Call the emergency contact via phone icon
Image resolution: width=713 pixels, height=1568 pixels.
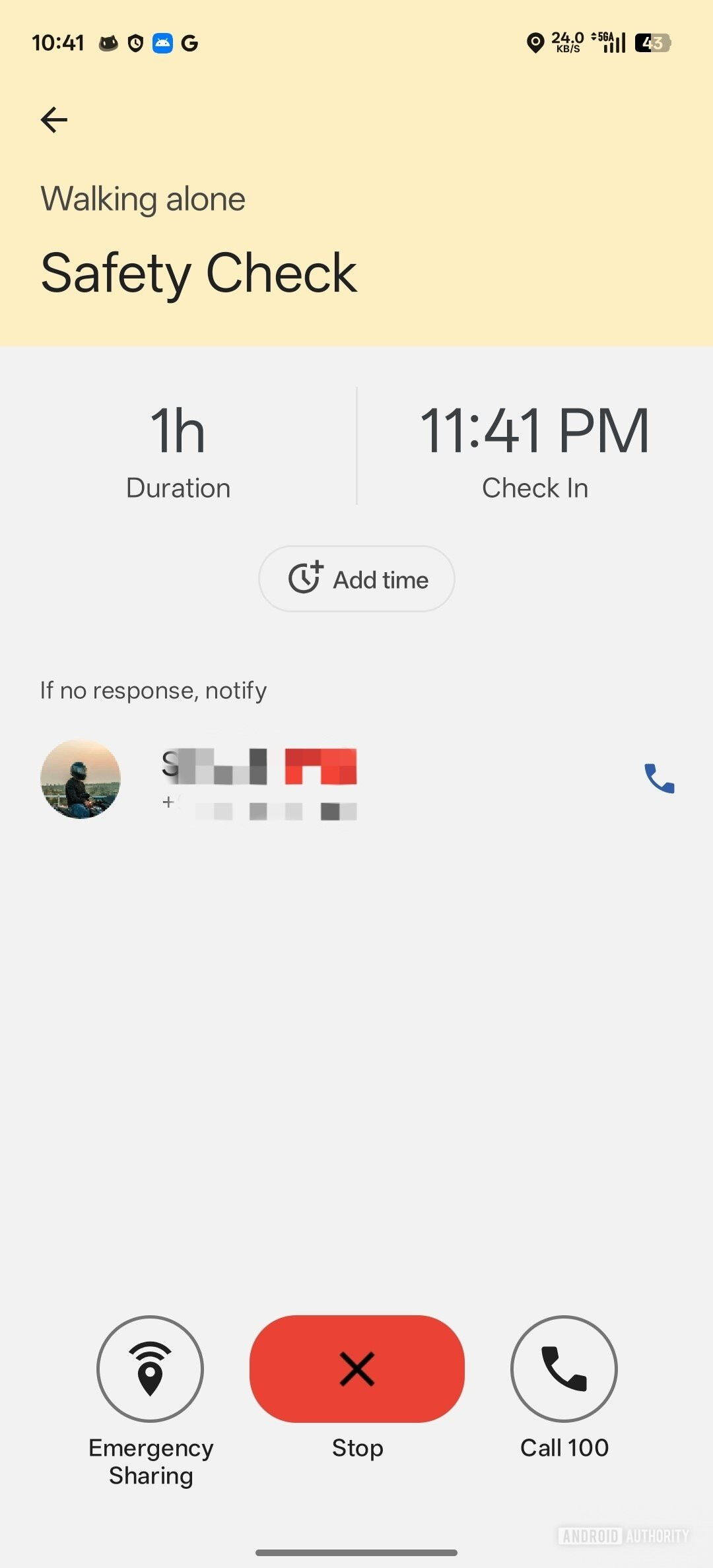pyautogui.click(x=659, y=779)
